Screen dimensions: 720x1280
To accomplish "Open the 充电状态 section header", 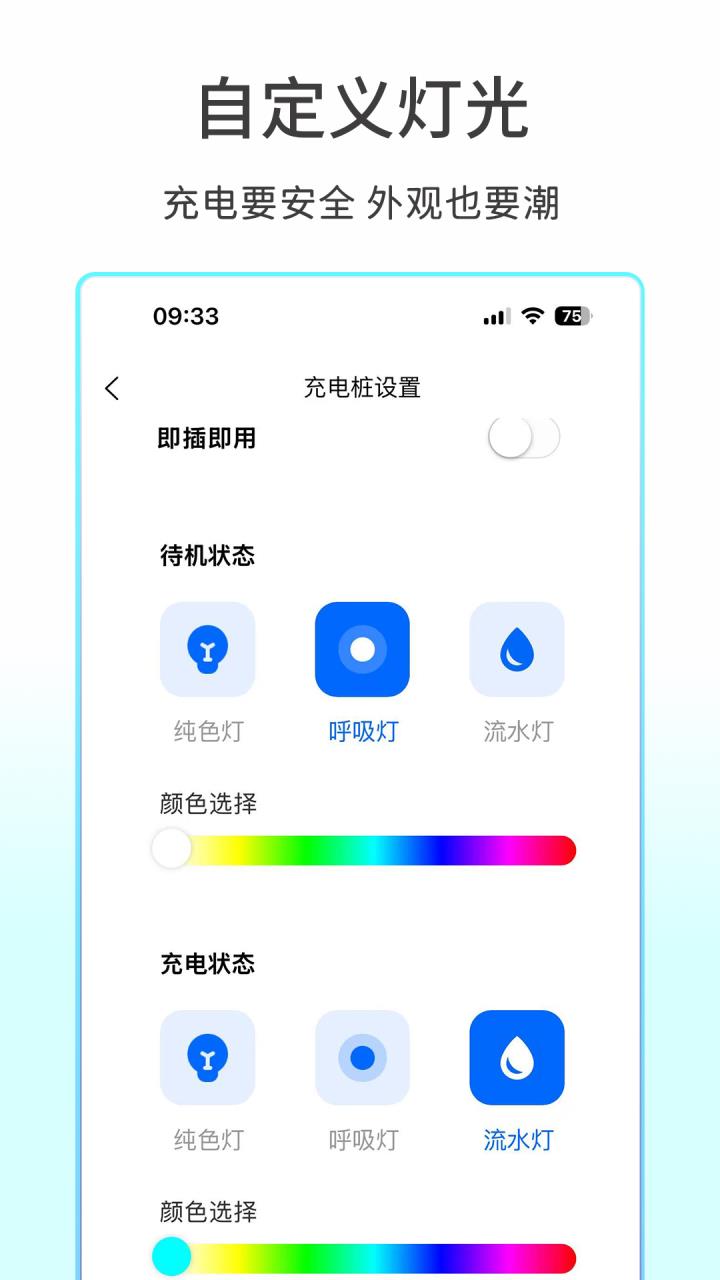I will click(205, 963).
